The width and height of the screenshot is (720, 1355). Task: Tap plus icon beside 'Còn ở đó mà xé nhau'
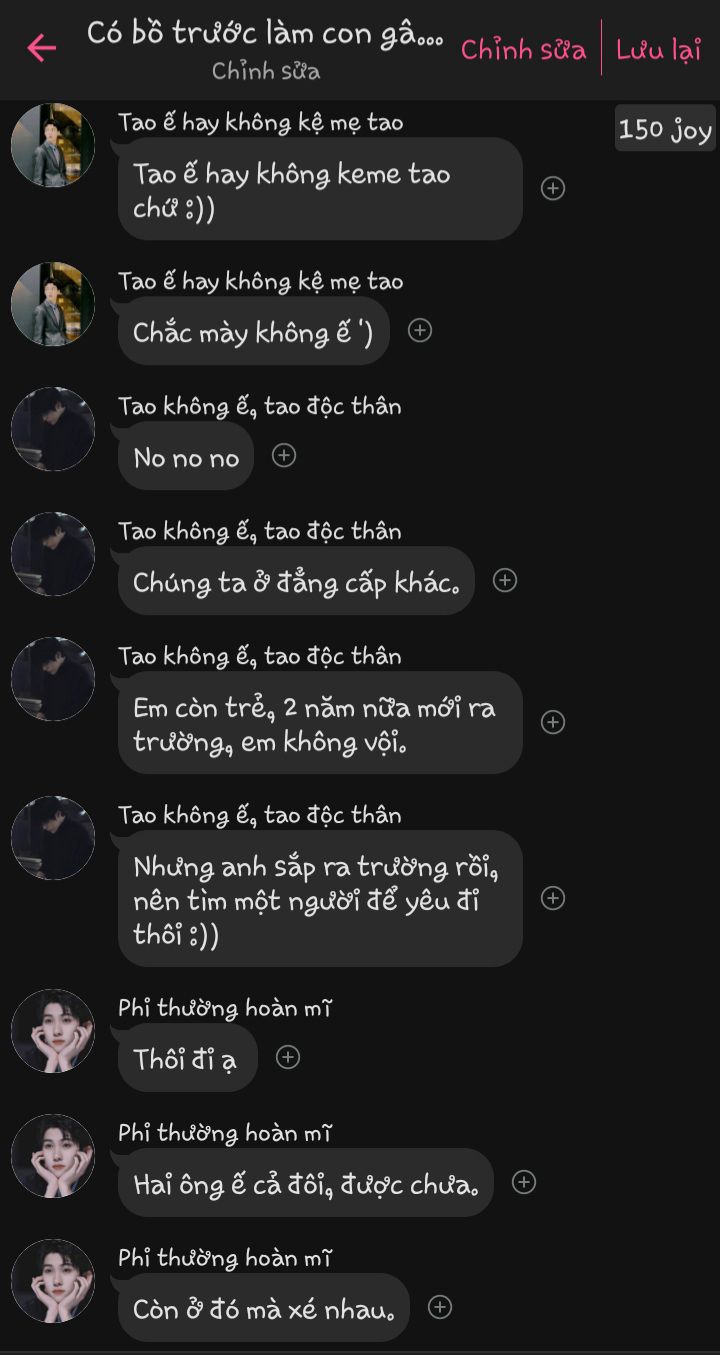[440, 1307]
